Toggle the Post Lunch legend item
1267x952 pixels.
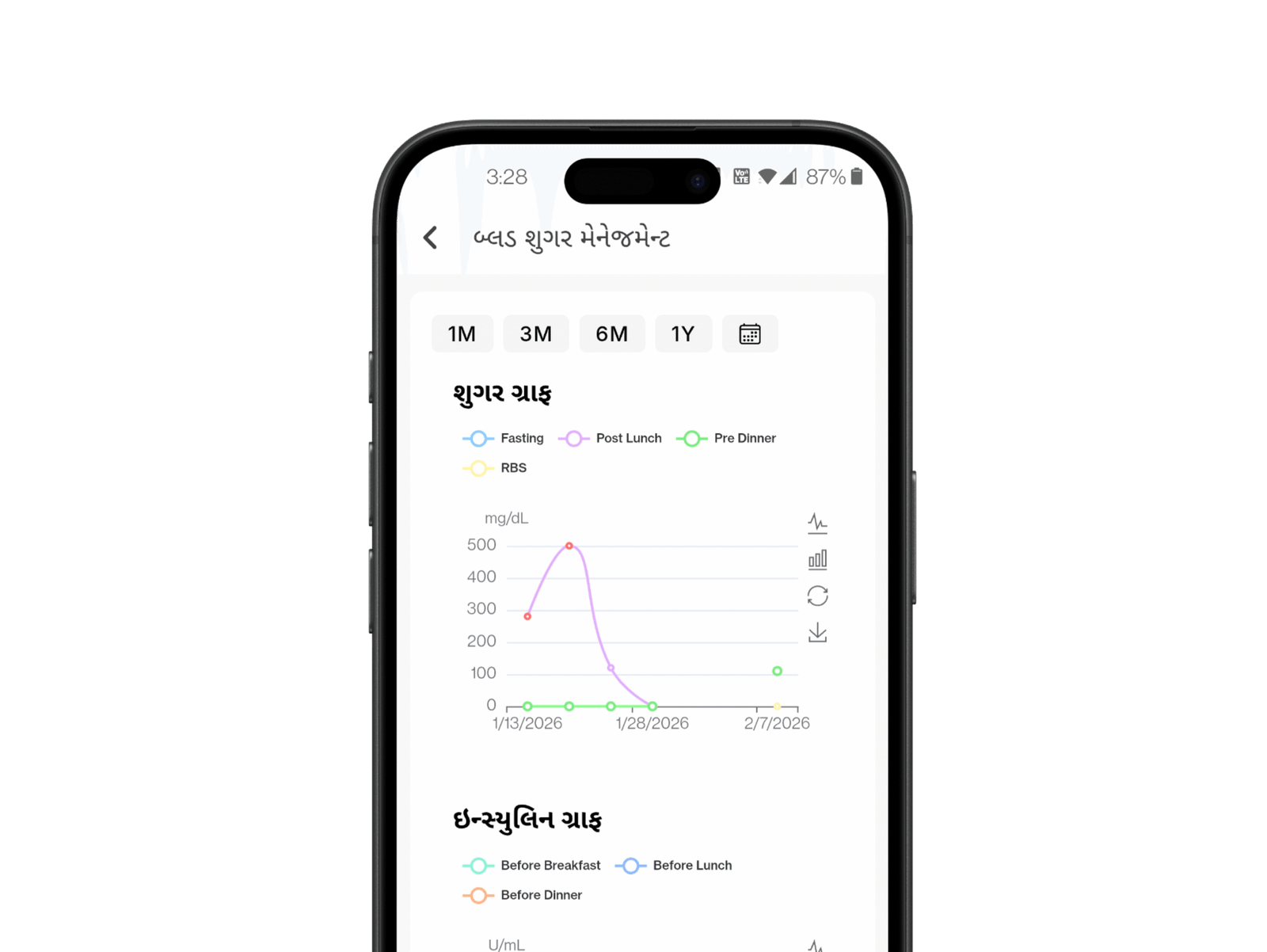click(x=610, y=438)
